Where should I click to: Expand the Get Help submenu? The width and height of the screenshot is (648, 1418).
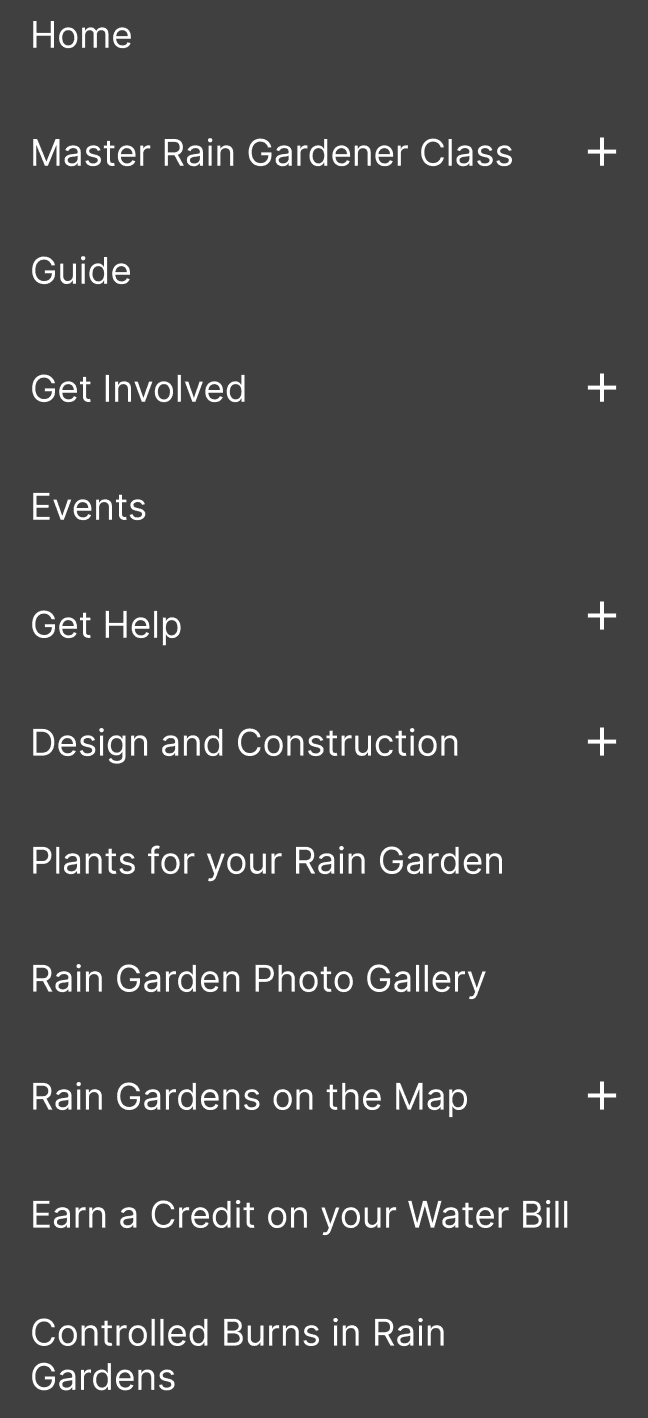coord(601,616)
